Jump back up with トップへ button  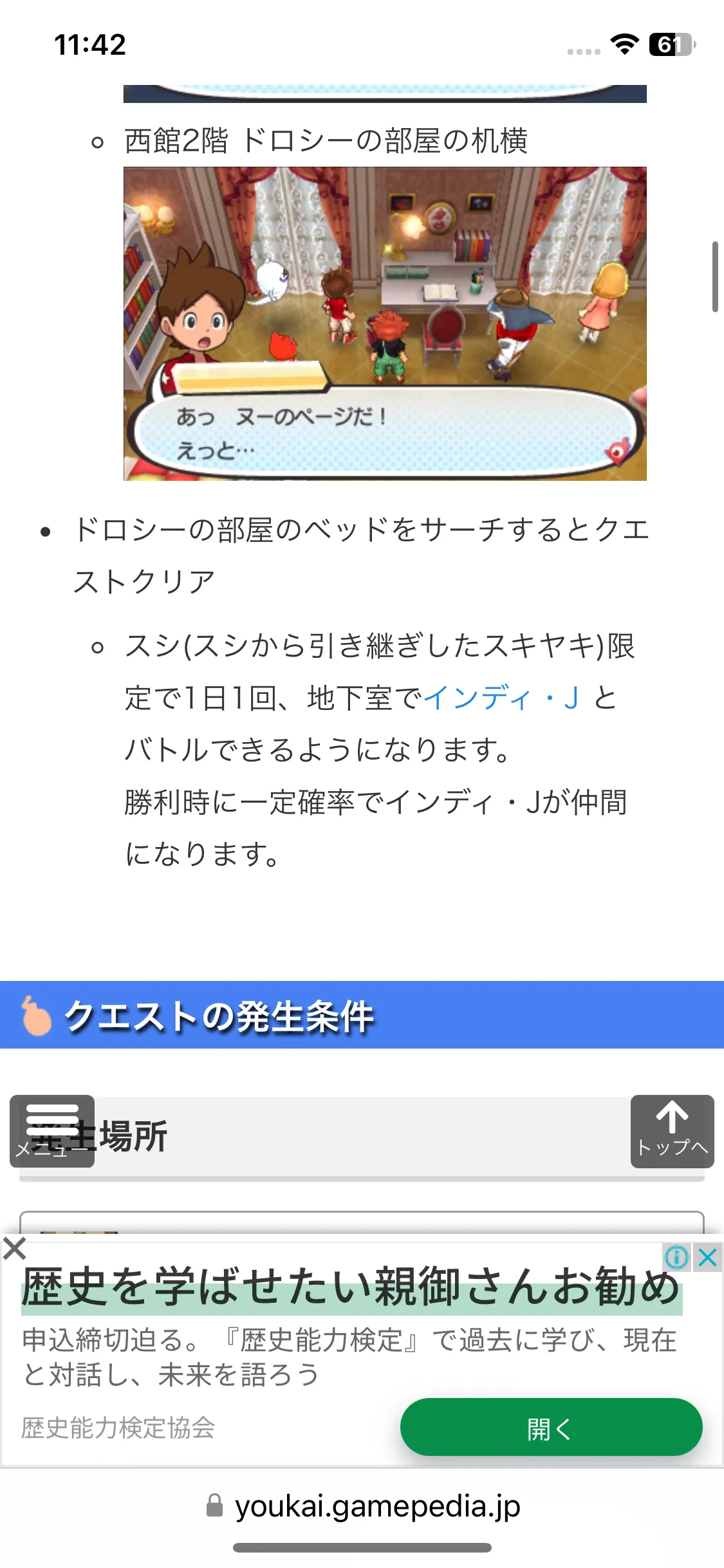[672, 1131]
